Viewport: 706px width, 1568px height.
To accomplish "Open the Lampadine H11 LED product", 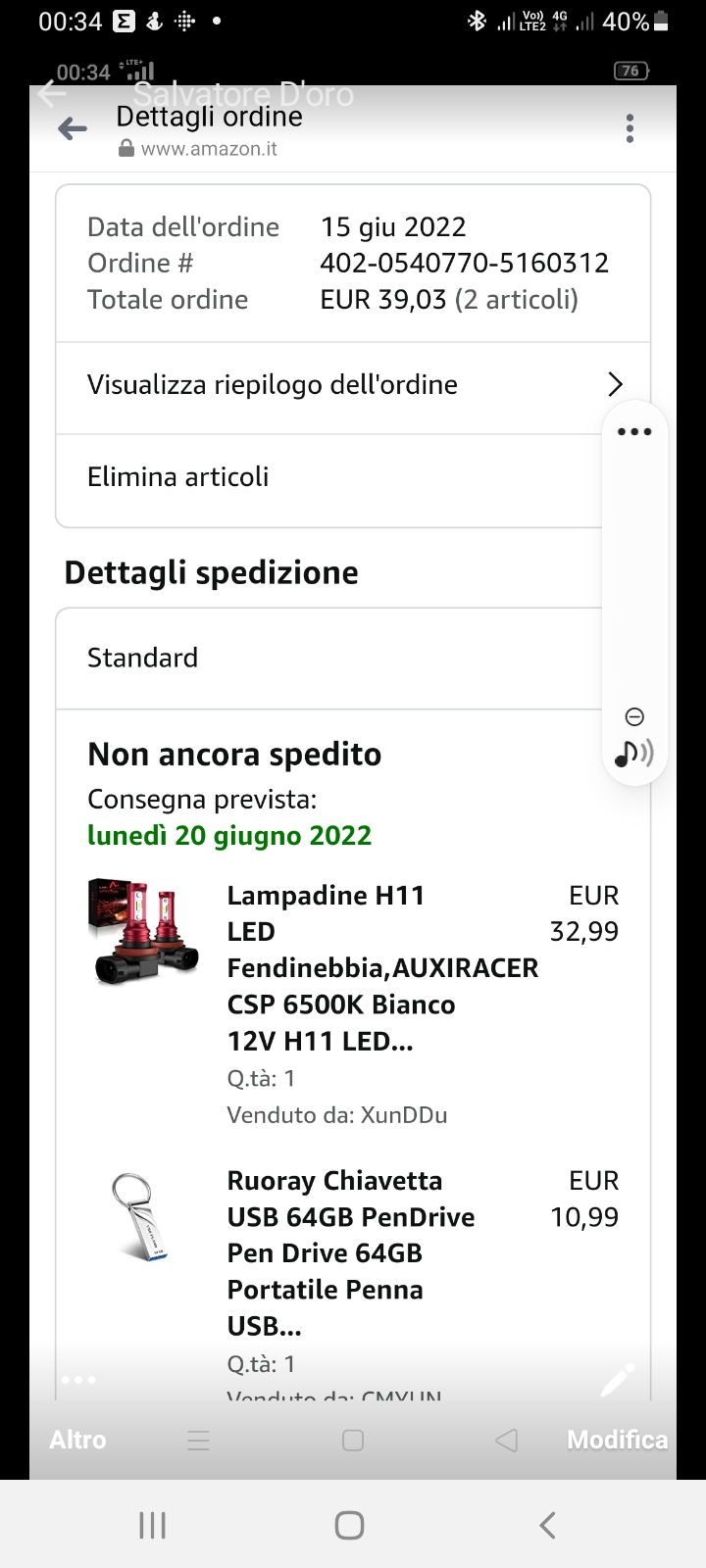I will [x=381, y=967].
